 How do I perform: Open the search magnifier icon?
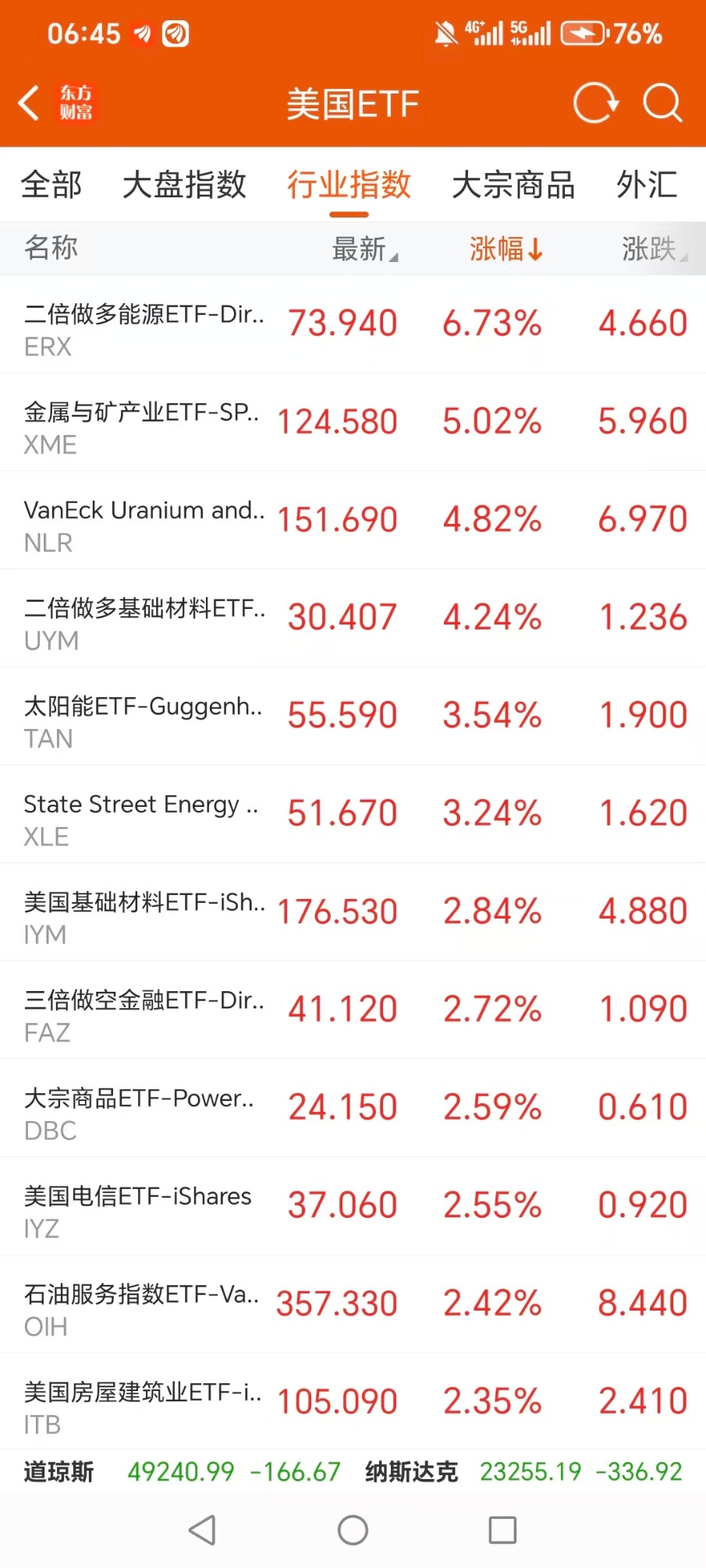pyautogui.click(x=662, y=103)
